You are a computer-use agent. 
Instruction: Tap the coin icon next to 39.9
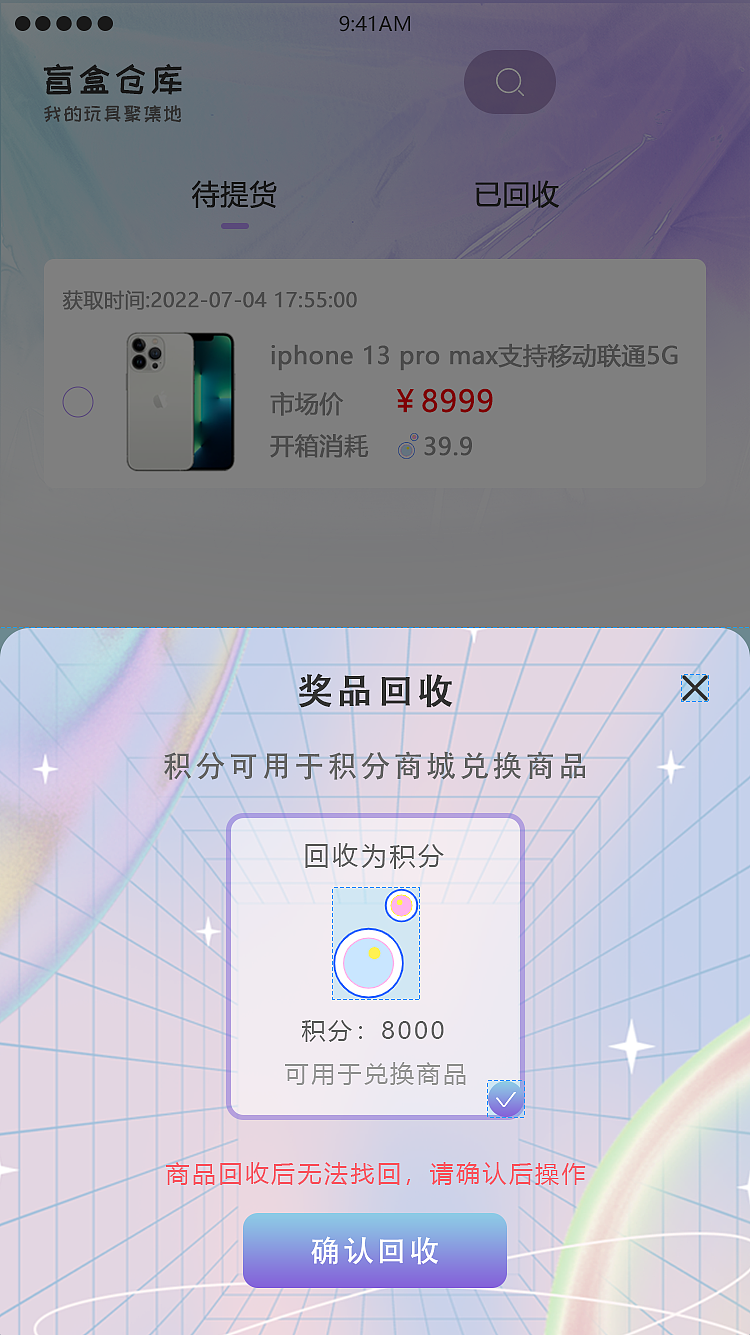pyautogui.click(x=406, y=448)
